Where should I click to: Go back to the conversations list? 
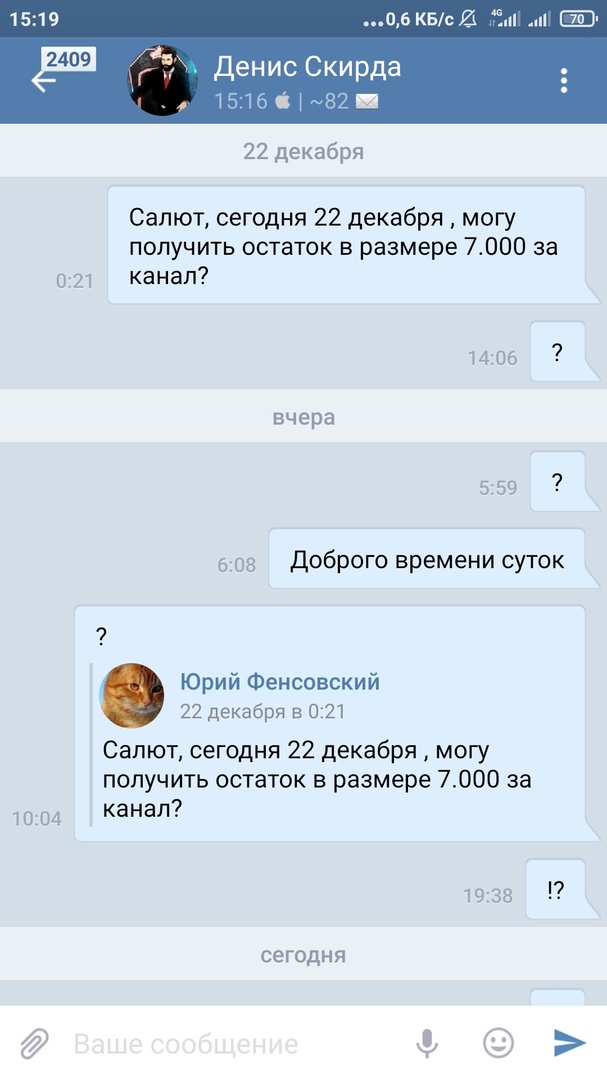click(43, 81)
